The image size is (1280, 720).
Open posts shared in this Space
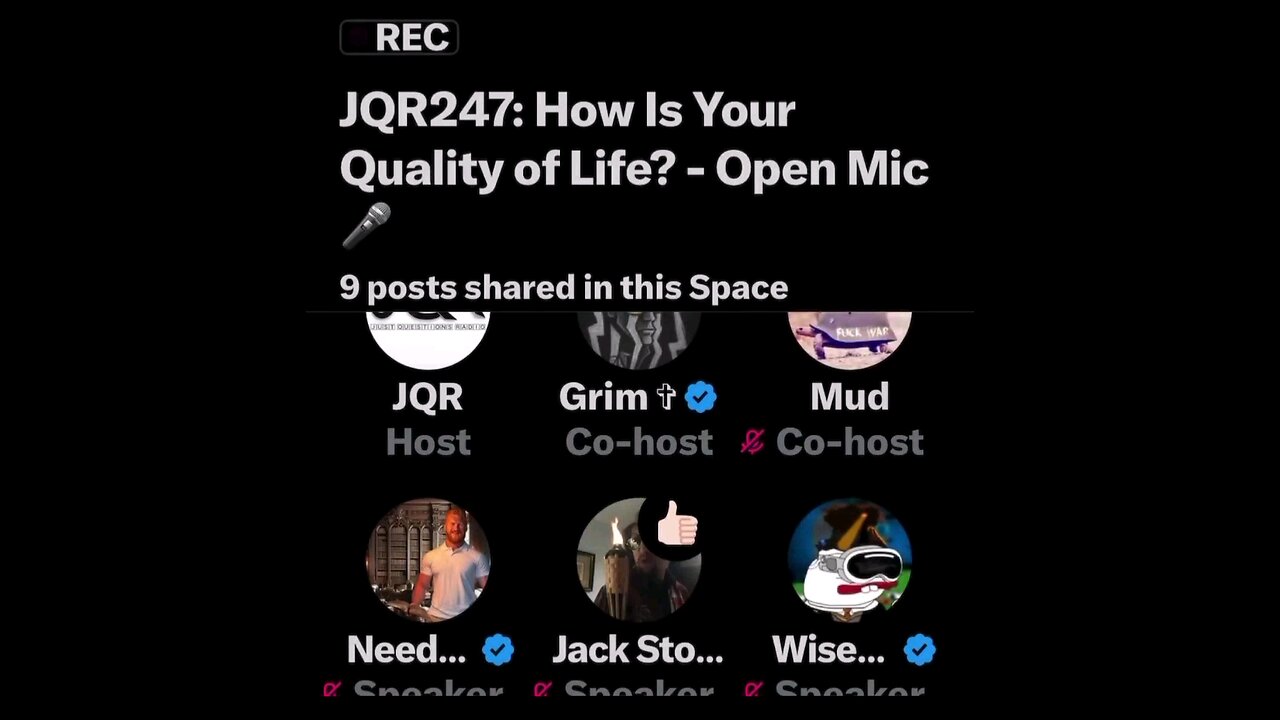(563, 288)
